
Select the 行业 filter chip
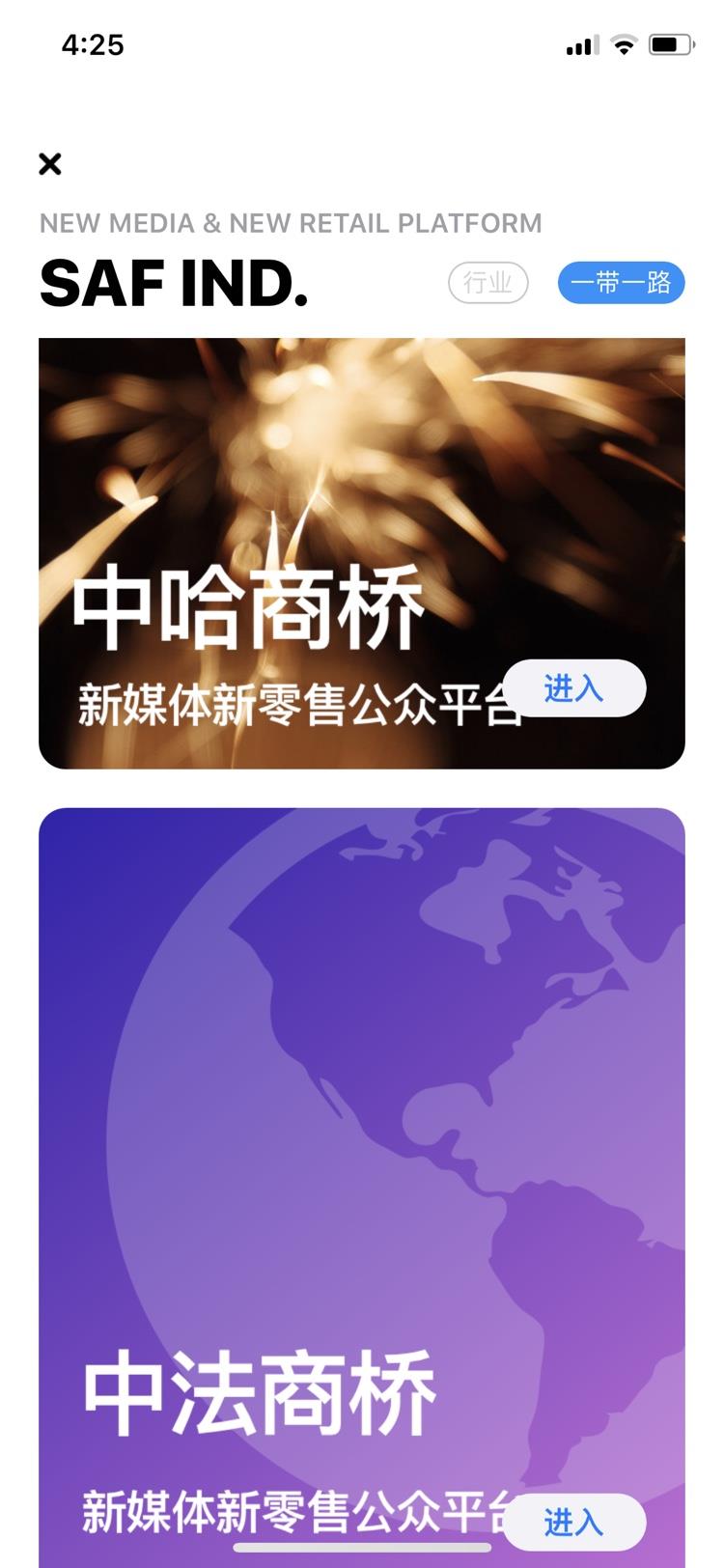point(488,283)
